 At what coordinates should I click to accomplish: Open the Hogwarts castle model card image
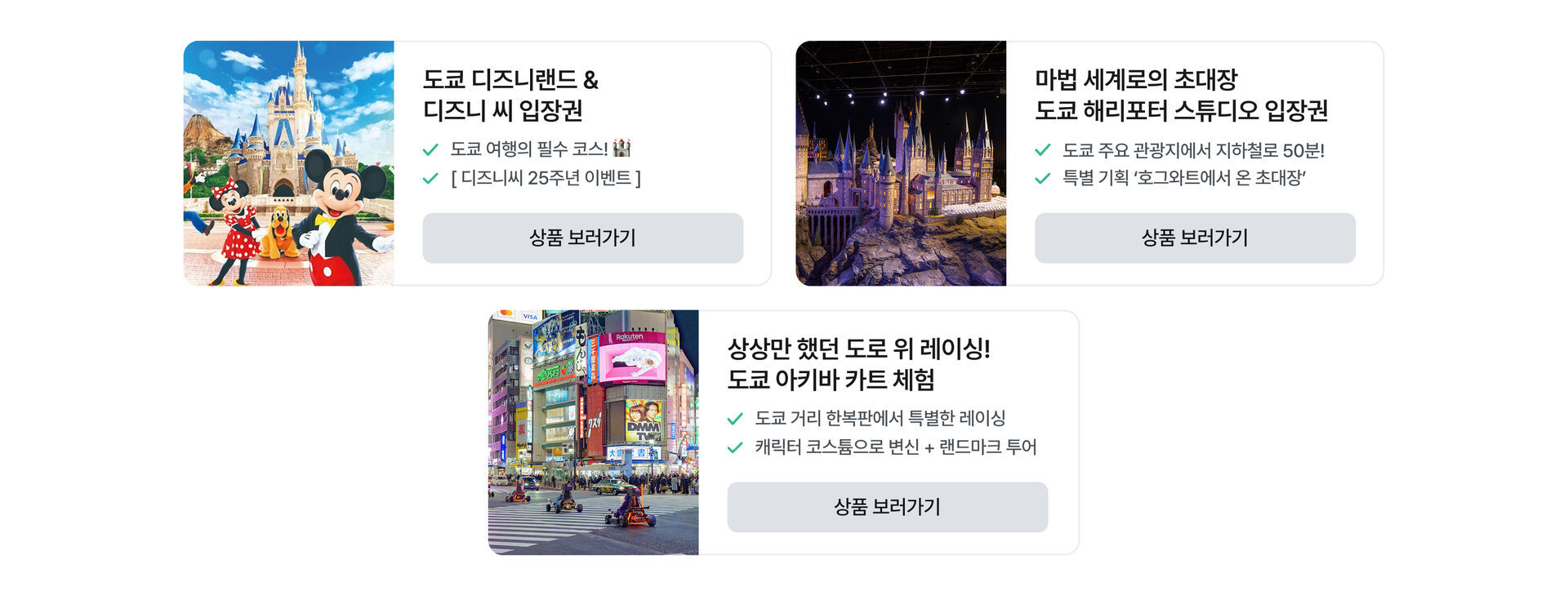pyautogui.click(x=901, y=163)
